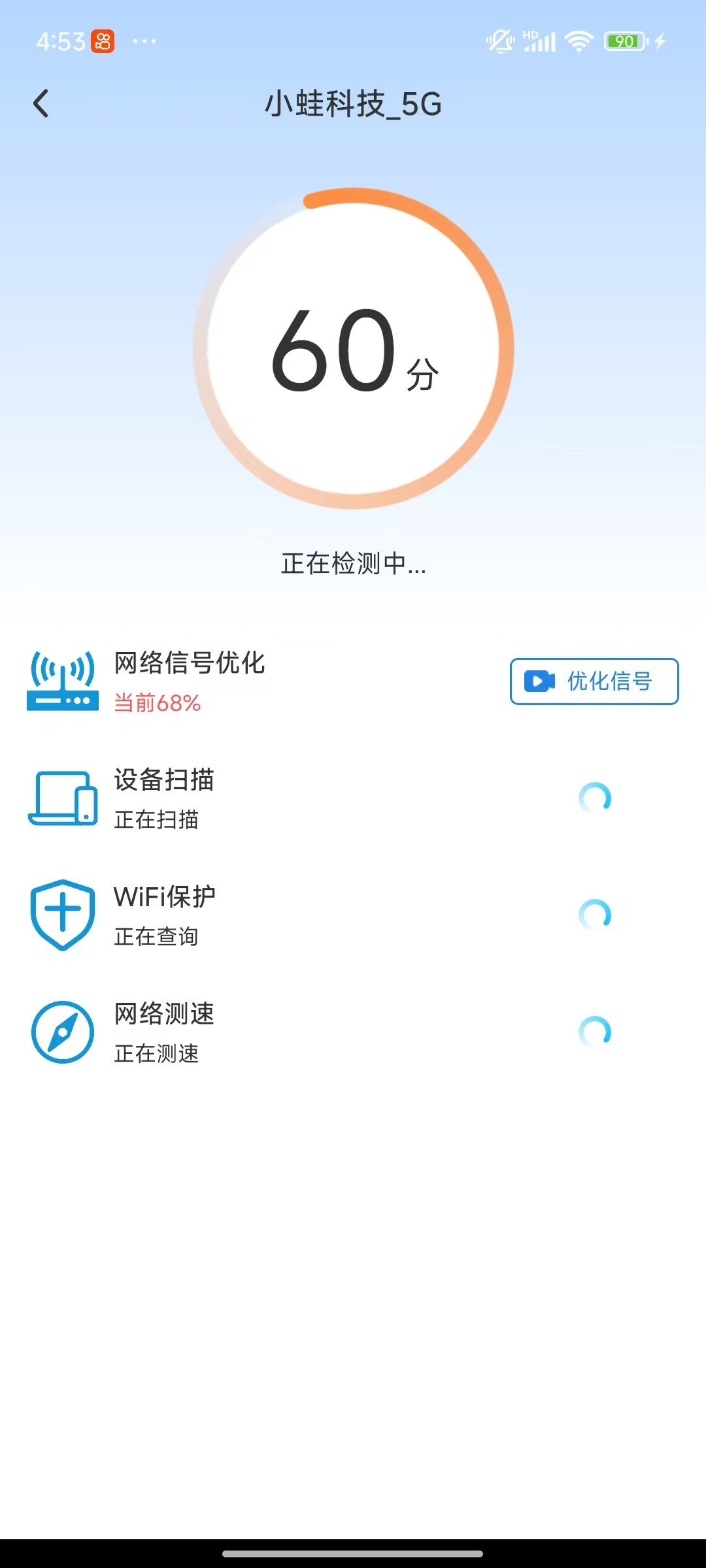Click the mute notification icon in status bar
Viewport: 706px width, 1568px height.
tap(499, 41)
